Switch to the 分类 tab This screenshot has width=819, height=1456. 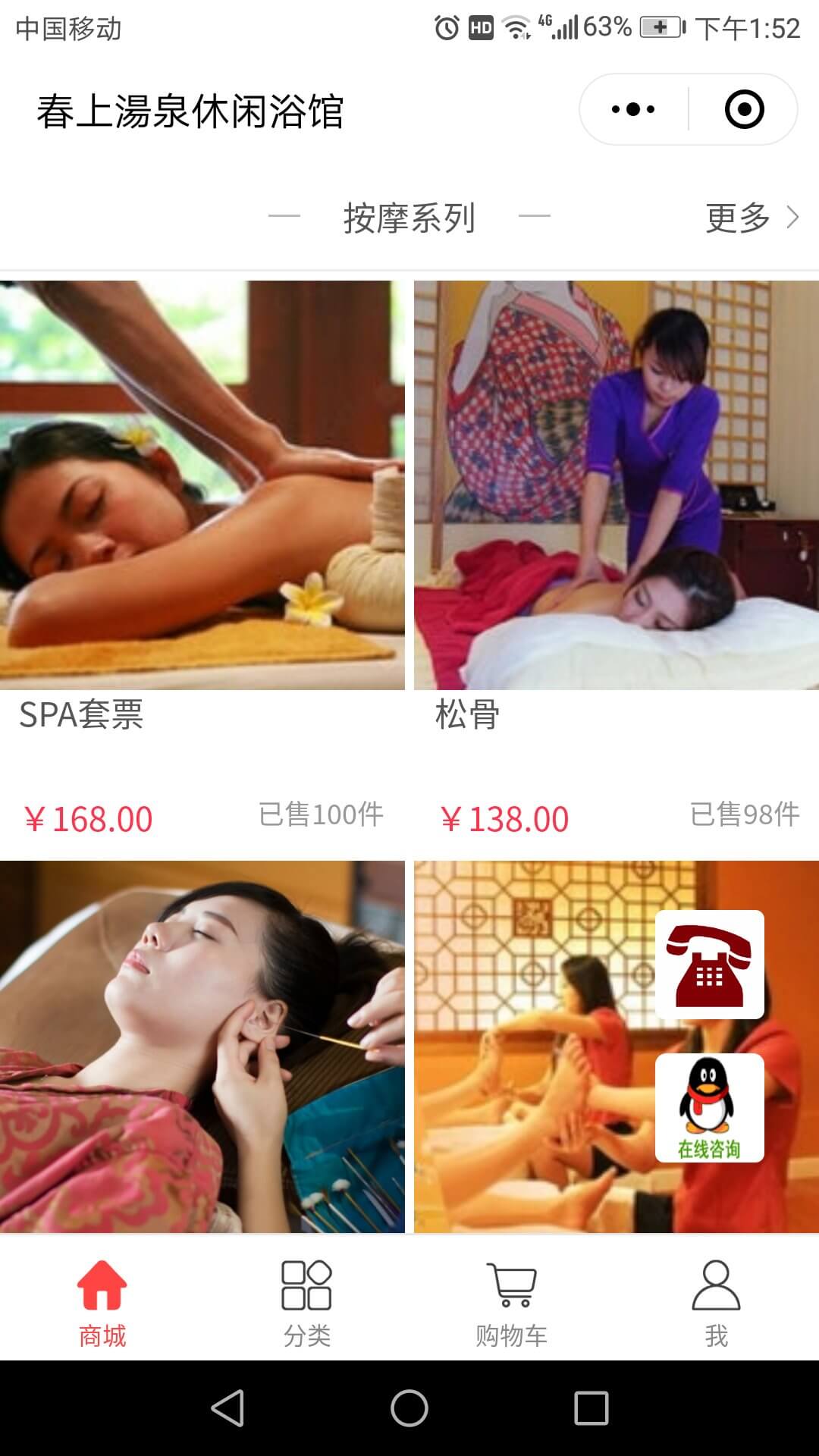(306, 1303)
